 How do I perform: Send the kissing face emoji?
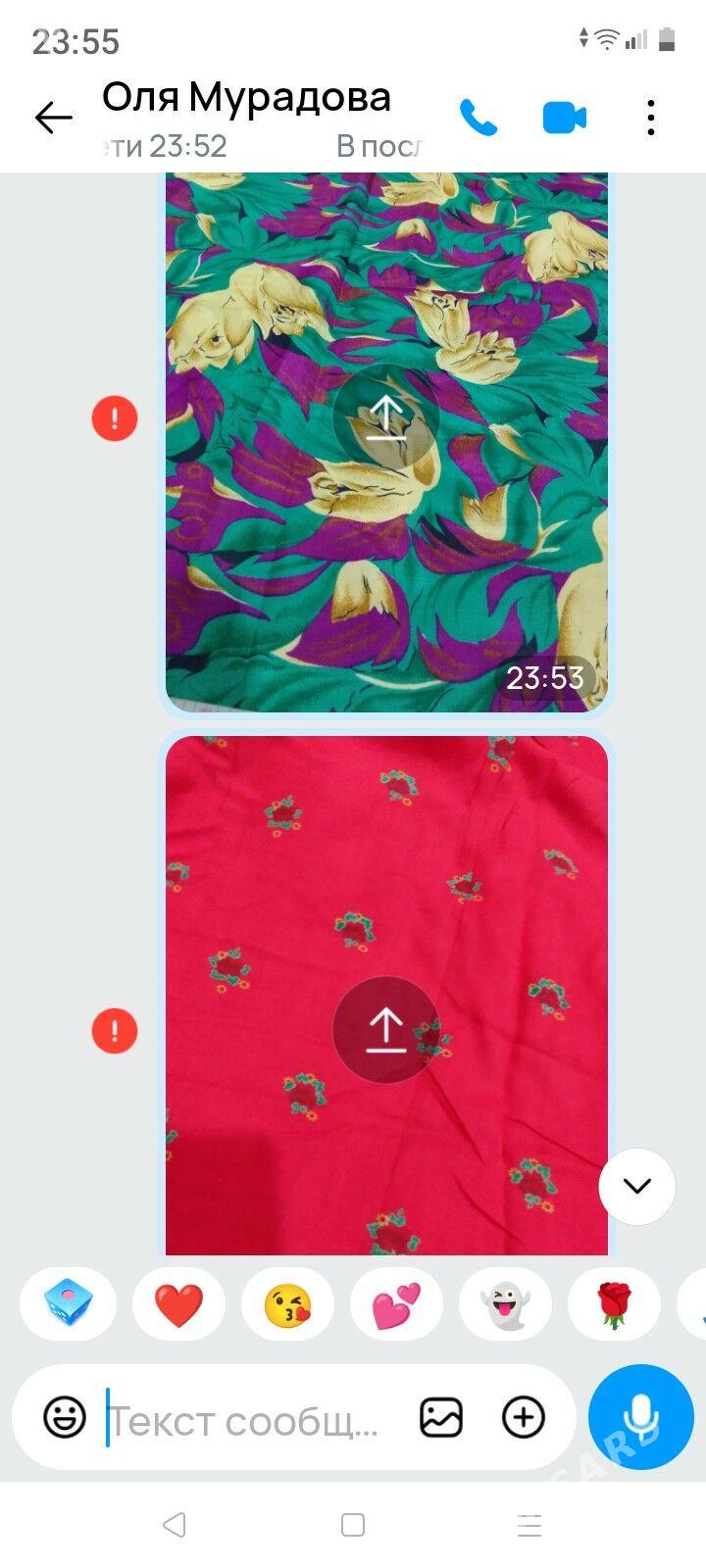tap(287, 1304)
